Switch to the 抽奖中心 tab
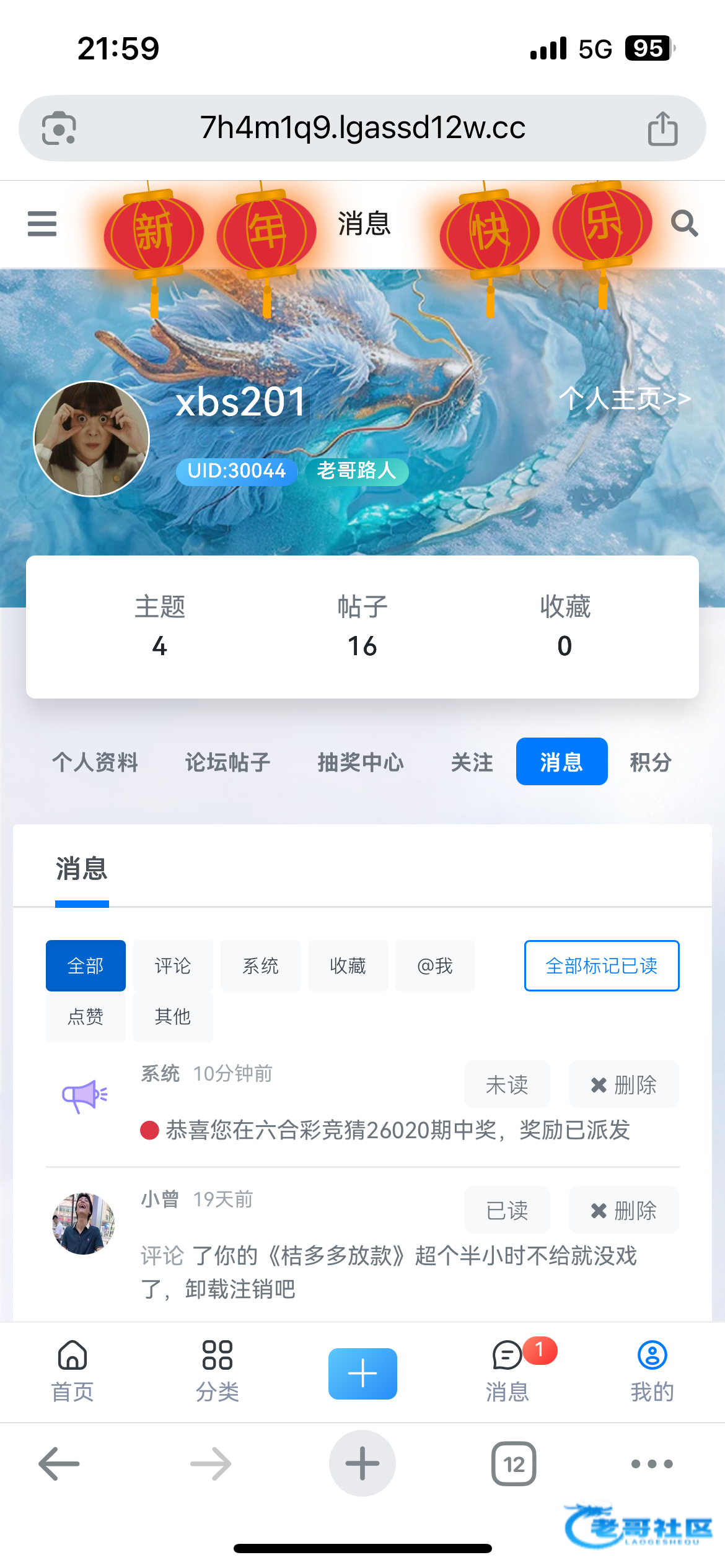Image resolution: width=725 pixels, height=1568 pixels. point(361,762)
